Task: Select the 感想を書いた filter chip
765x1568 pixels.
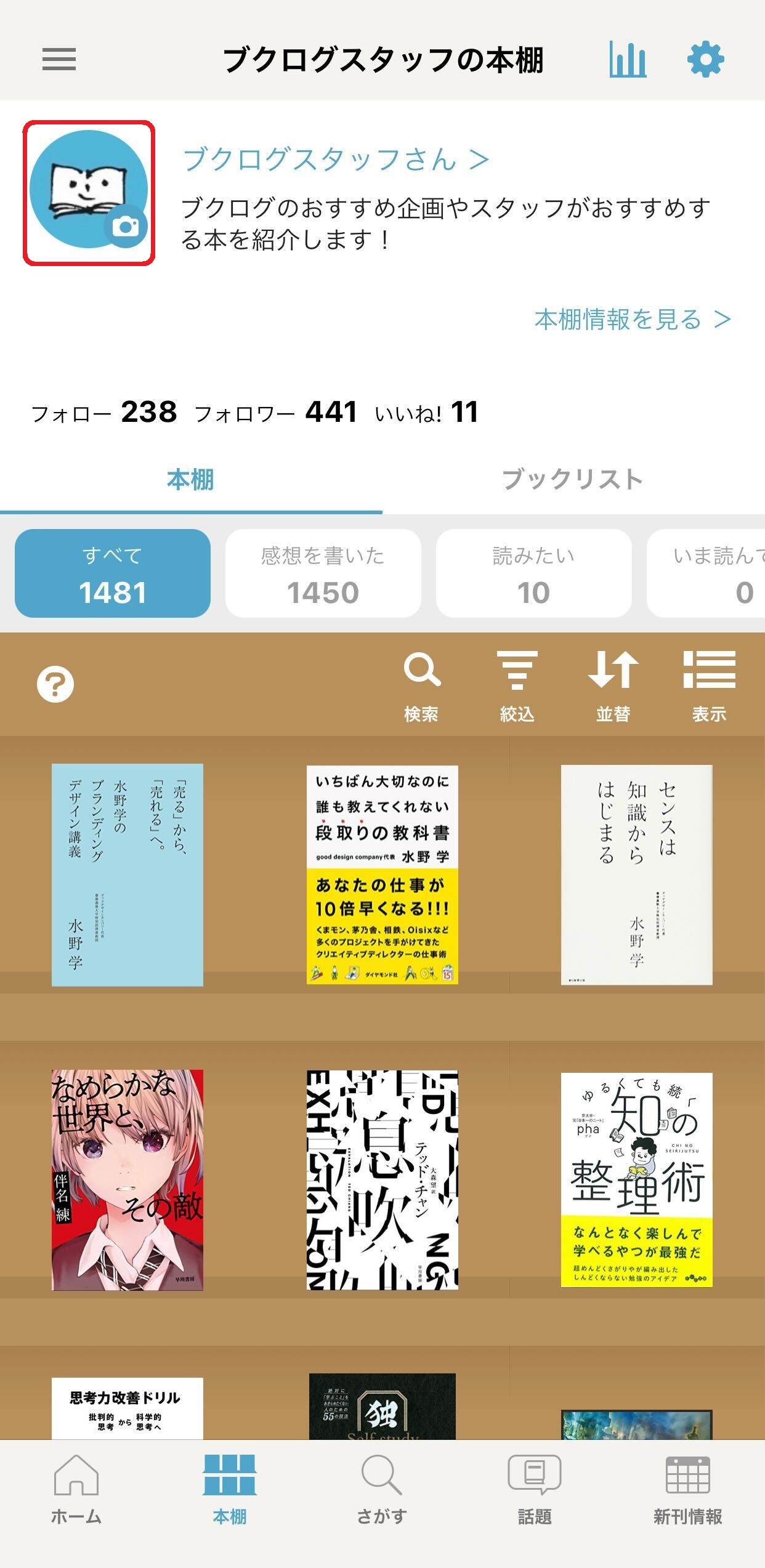Action: click(x=323, y=573)
